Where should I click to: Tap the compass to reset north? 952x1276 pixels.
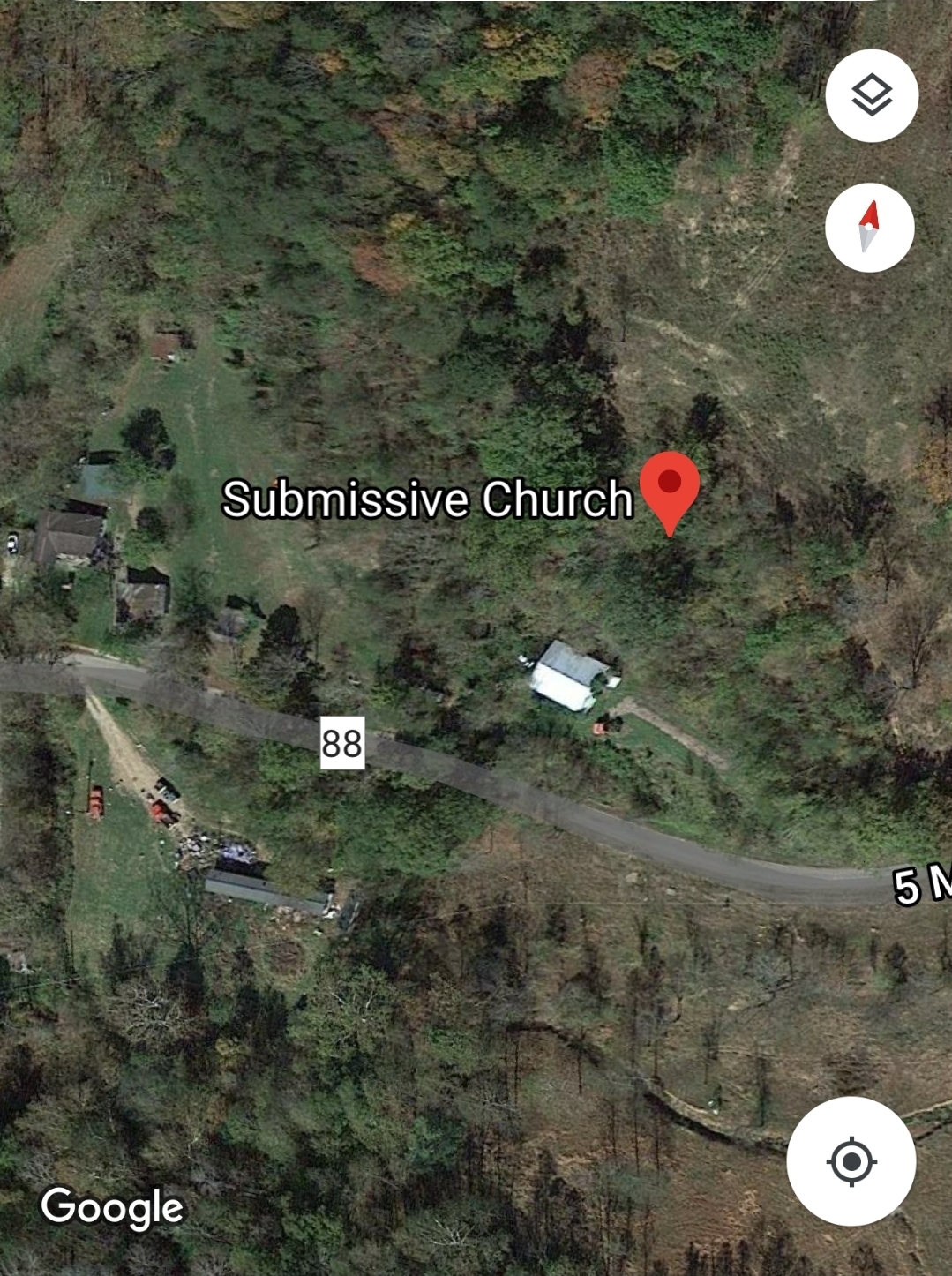[869, 228]
